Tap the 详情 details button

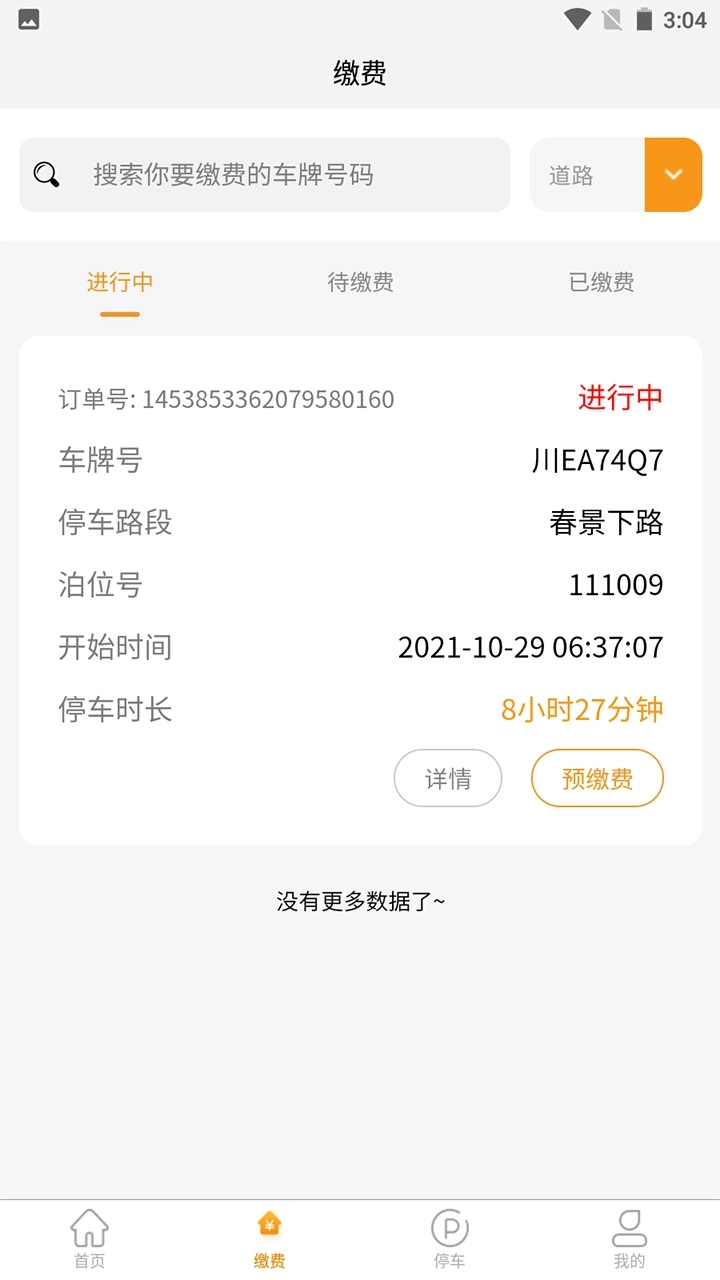[x=448, y=778]
